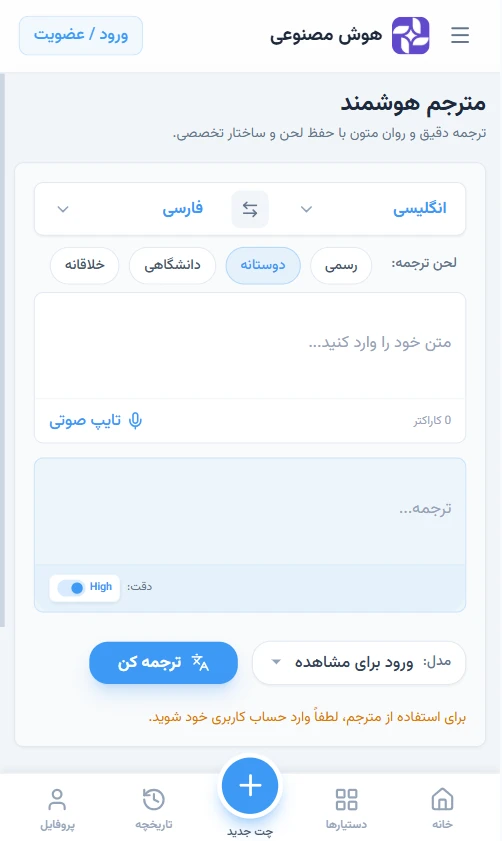This screenshot has width=502, height=841.
Task: Focus the text input متن خود را وارد کنید
Action: pos(250,345)
